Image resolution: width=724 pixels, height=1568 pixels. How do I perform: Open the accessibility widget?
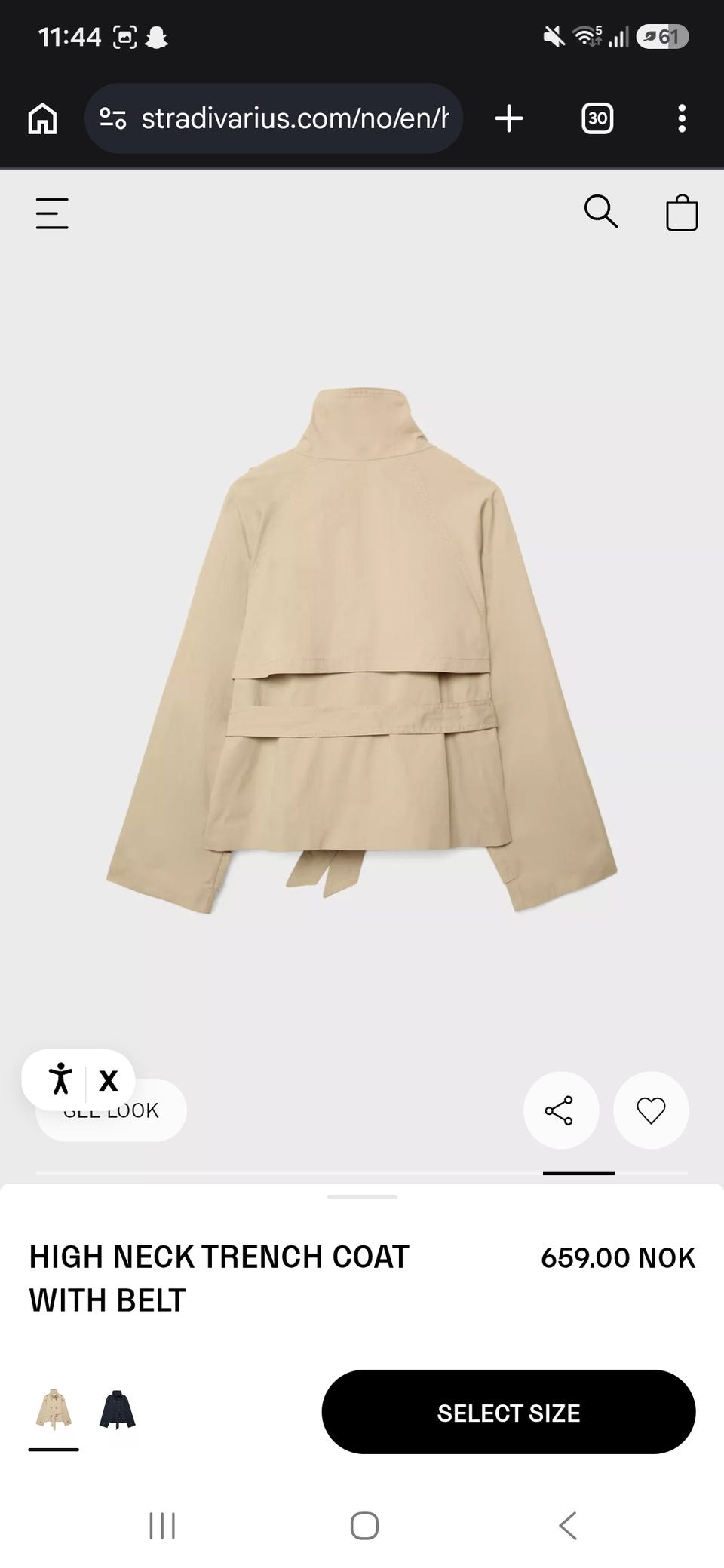[60, 1080]
